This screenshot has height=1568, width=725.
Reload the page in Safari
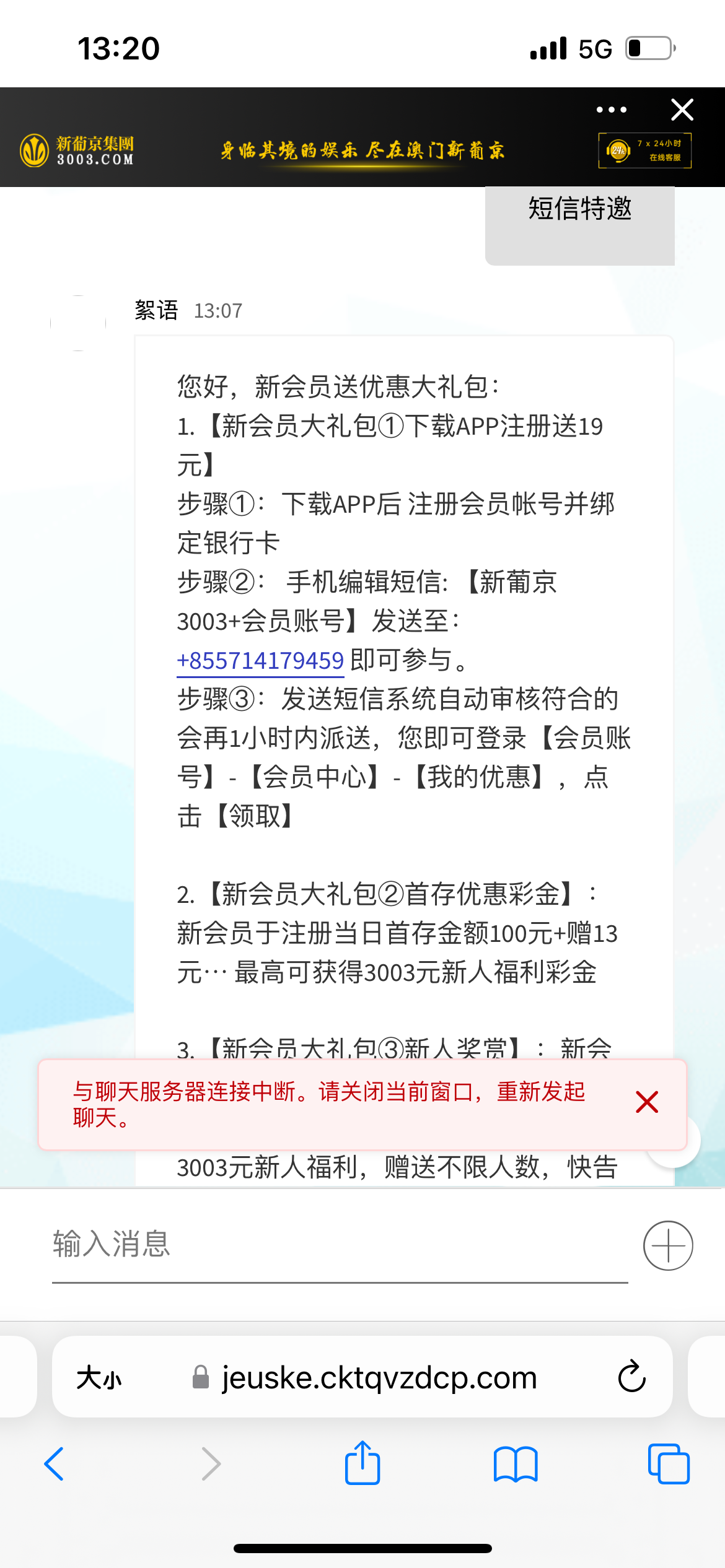631,1377
